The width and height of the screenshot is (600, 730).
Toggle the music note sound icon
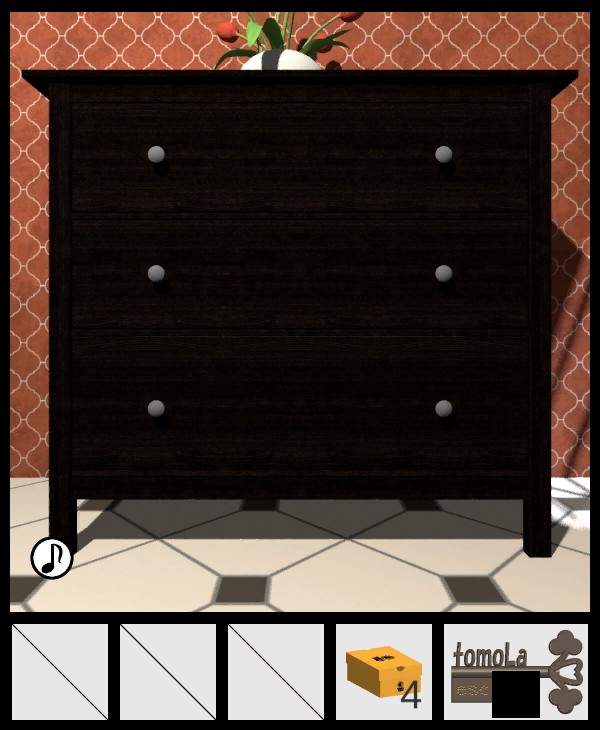(x=51, y=558)
